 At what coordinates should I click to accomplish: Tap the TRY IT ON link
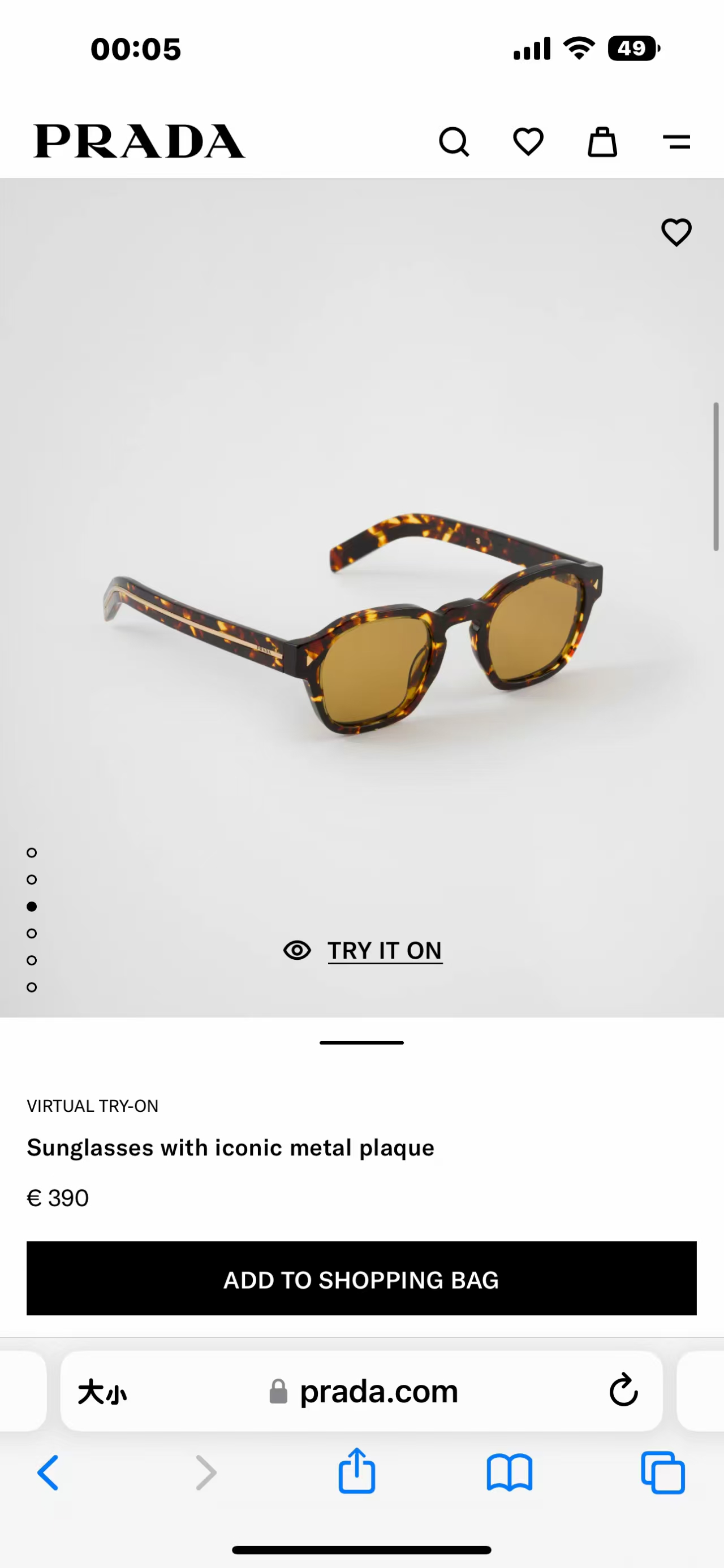384,950
